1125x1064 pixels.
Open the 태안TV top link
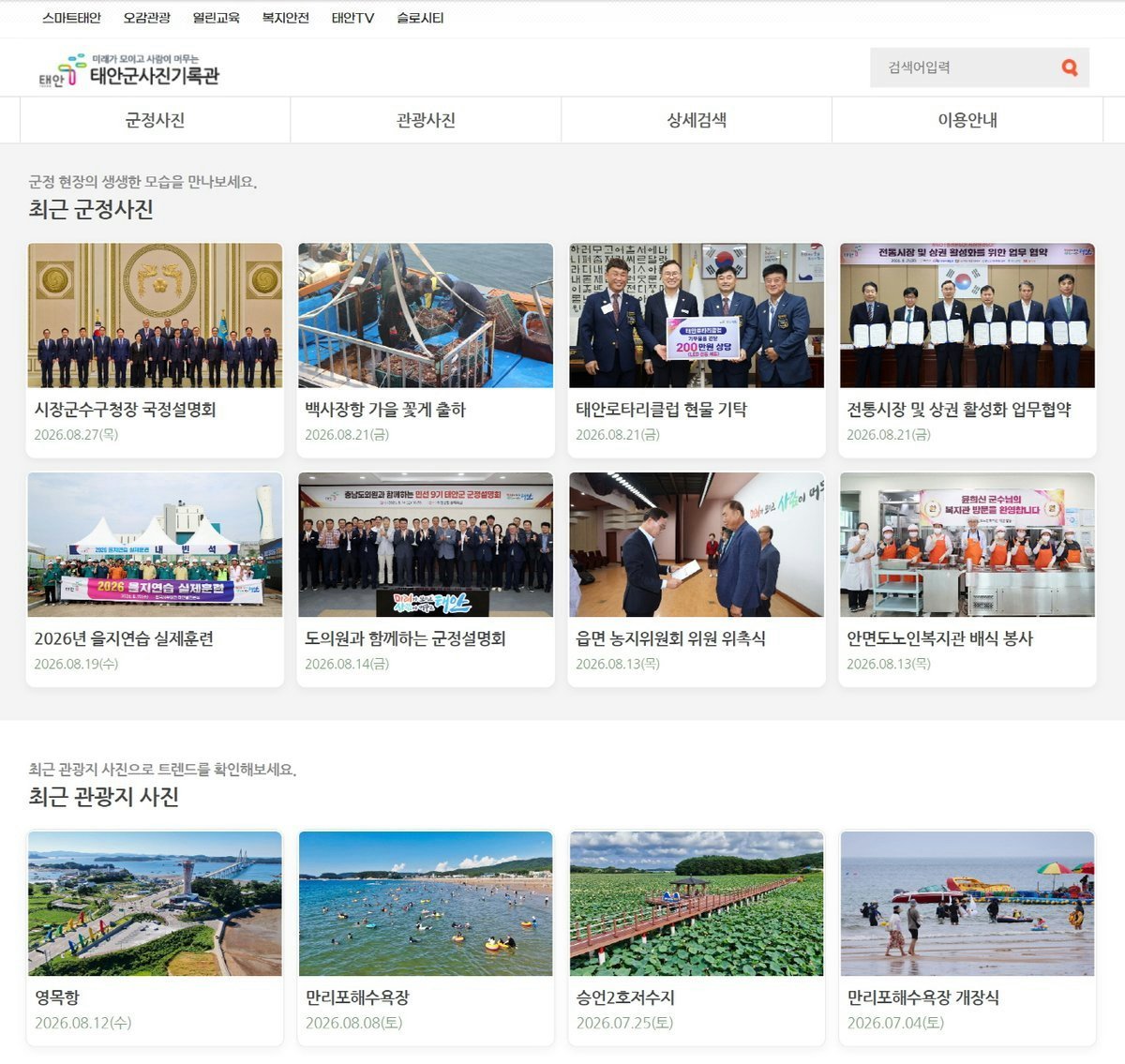(352, 18)
